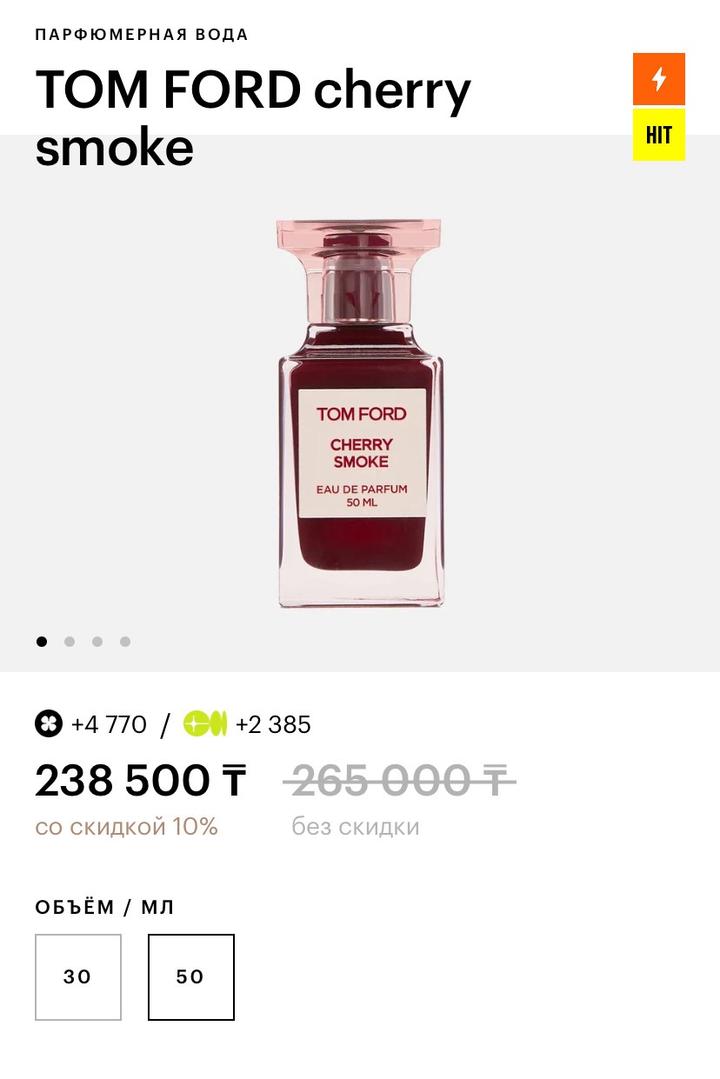
Task: Select the 30 ml volume option
Action: (x=77, y=975)
